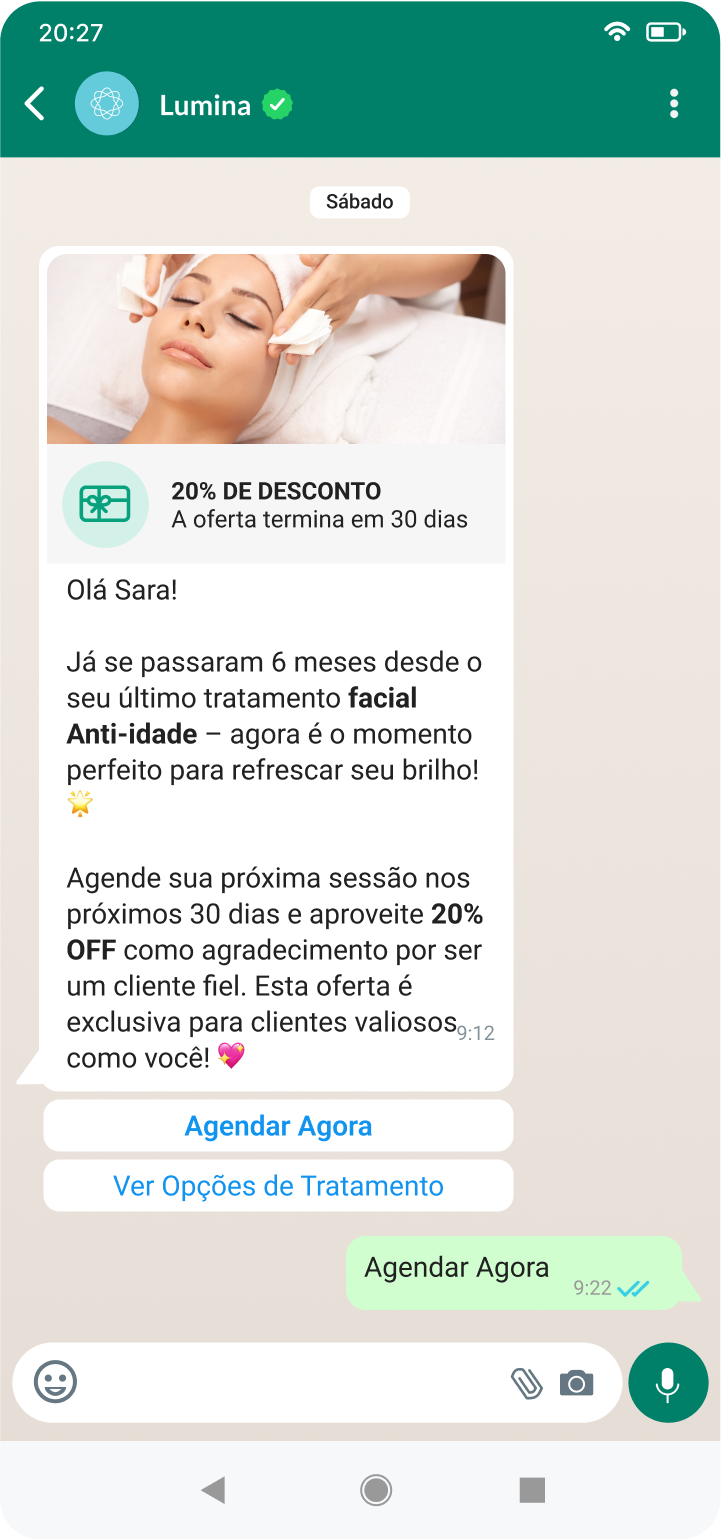This screenshot has width=721, height=1539.
Task: Open the overflow menu
Action: click(x=674, y=104)
